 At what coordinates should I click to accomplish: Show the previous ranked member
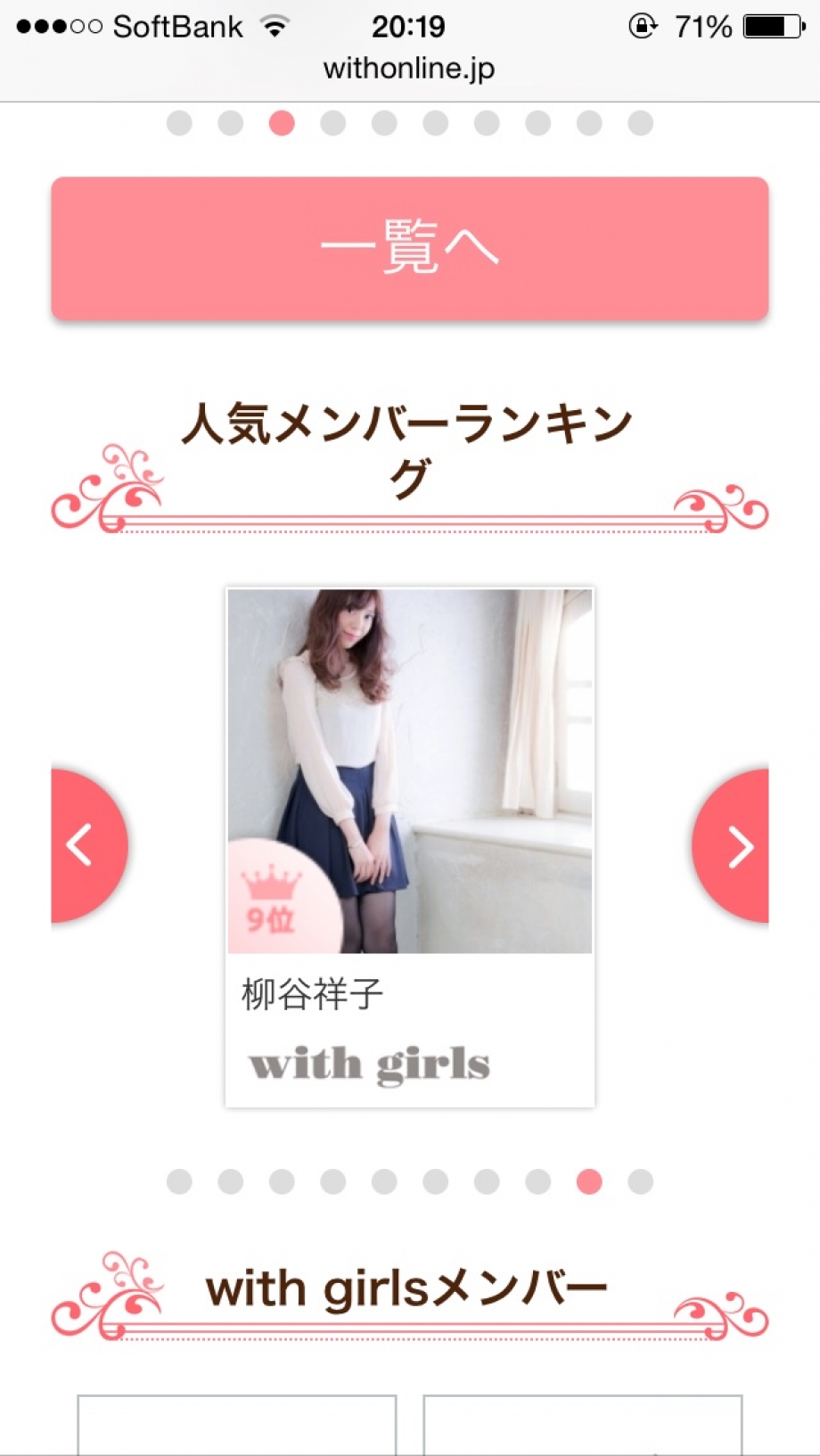[86, 844]
